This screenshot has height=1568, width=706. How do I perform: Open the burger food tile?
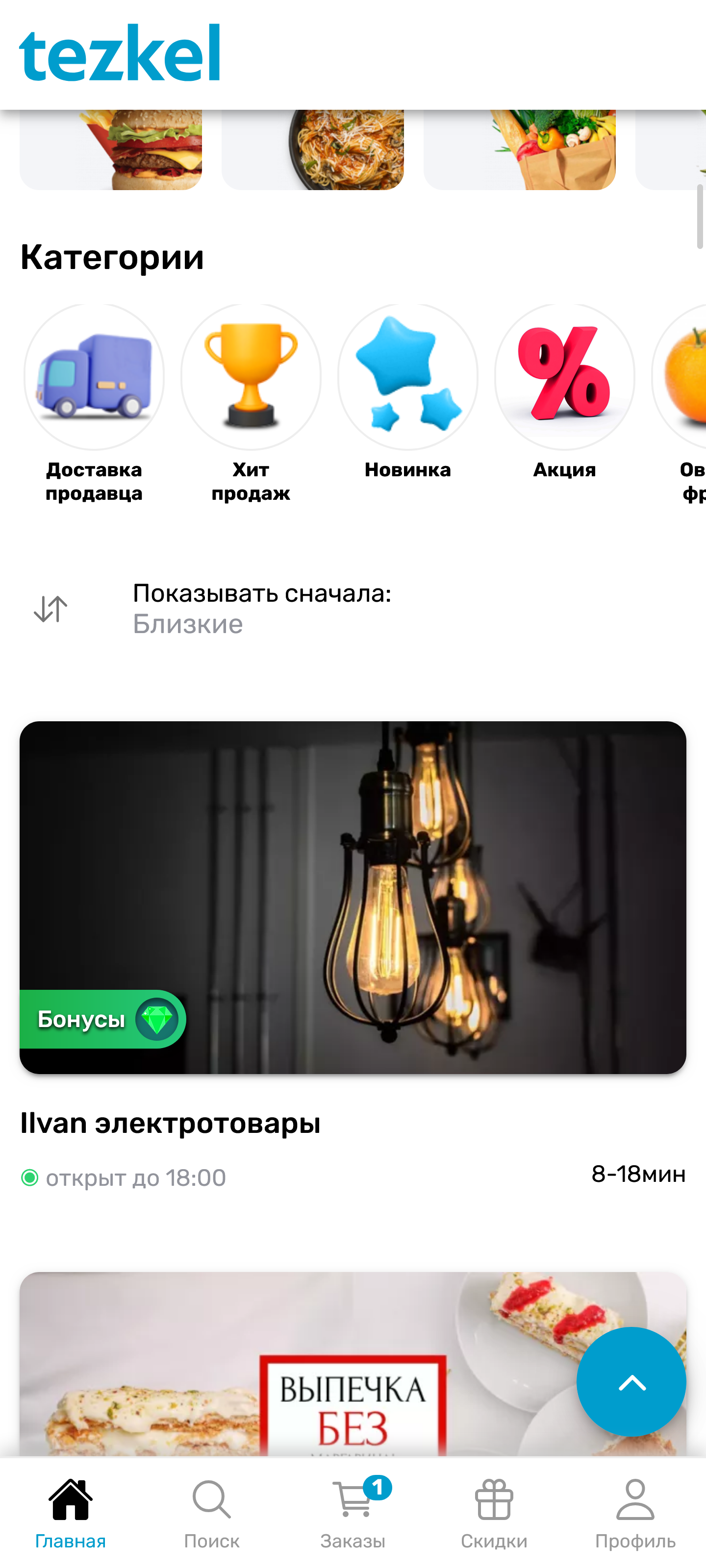pos(111,150)
